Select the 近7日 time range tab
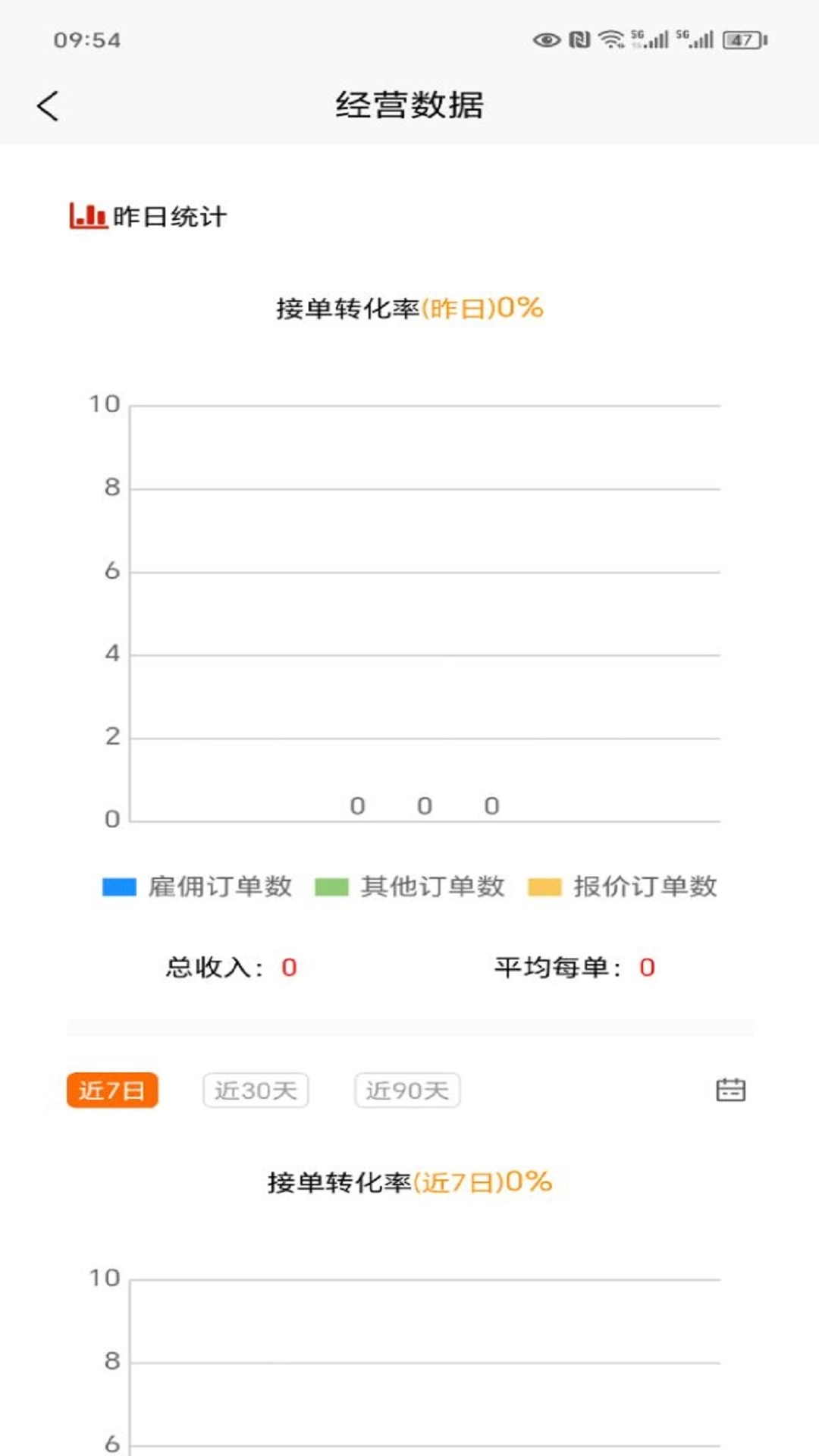This screenshot has height=1456, width=819. (112, 1090)
